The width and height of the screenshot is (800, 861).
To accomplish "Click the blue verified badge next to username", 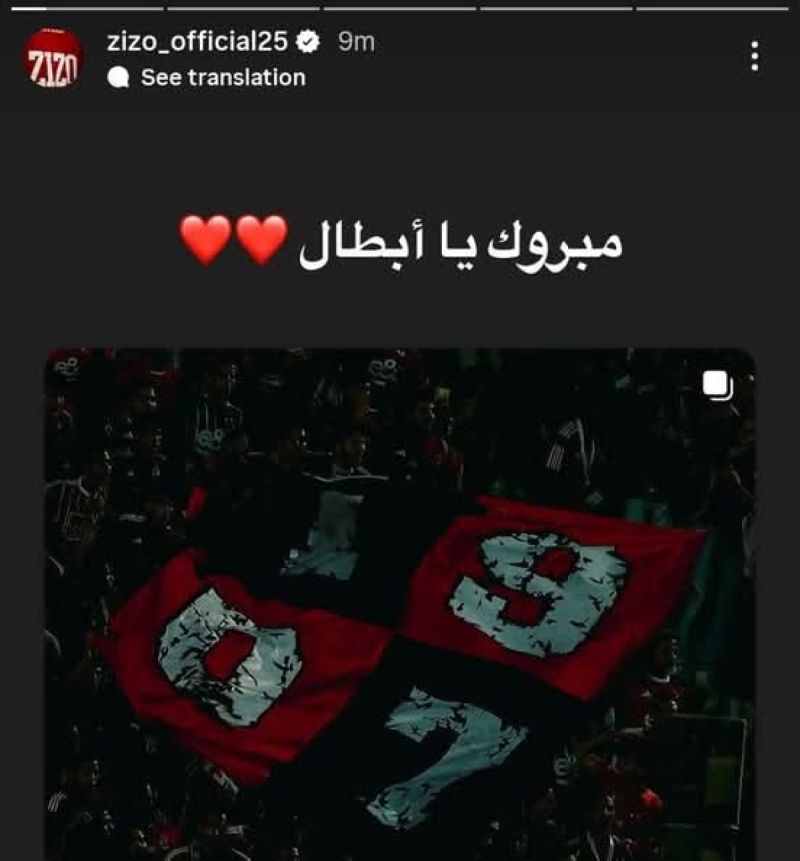I will [307, 42].
